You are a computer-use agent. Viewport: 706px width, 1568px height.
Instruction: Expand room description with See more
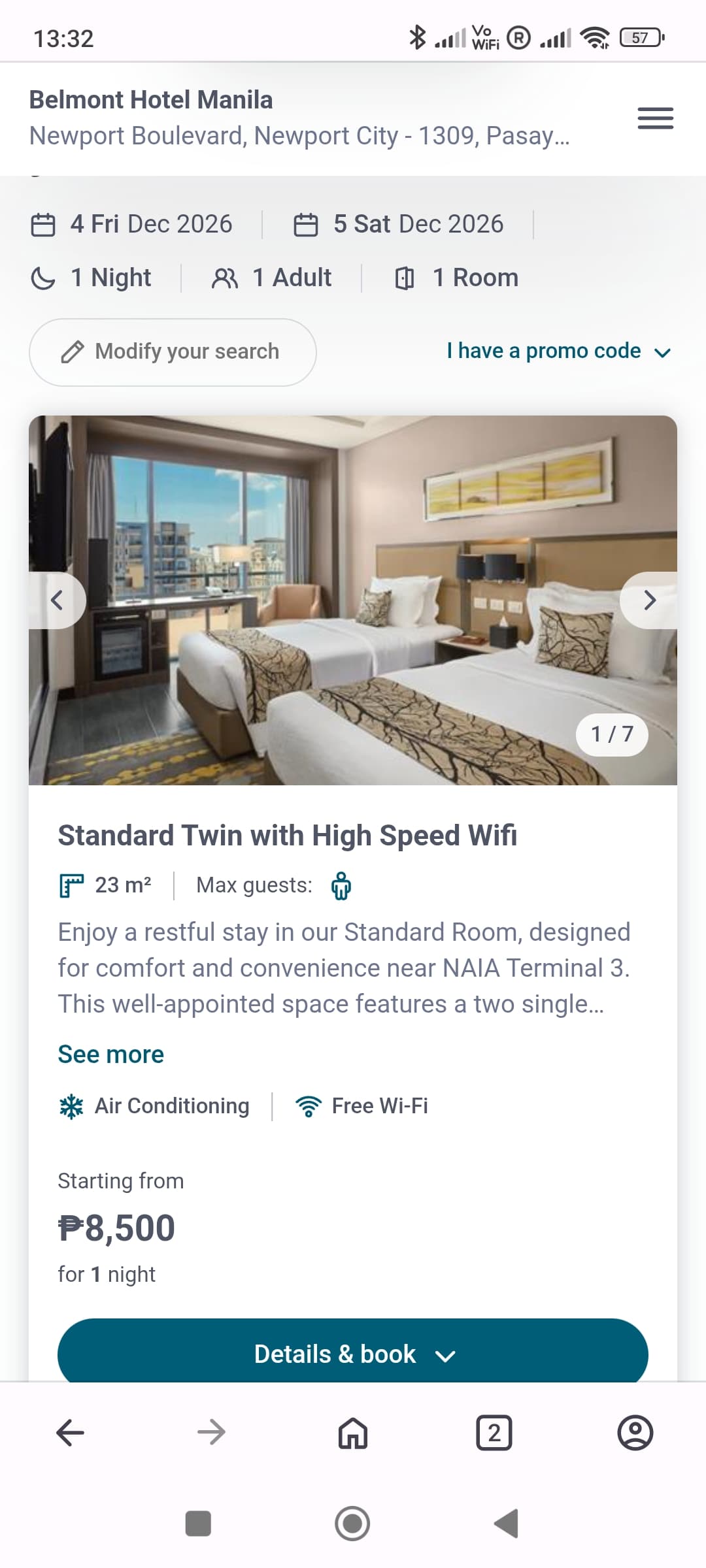point(110,1054)
